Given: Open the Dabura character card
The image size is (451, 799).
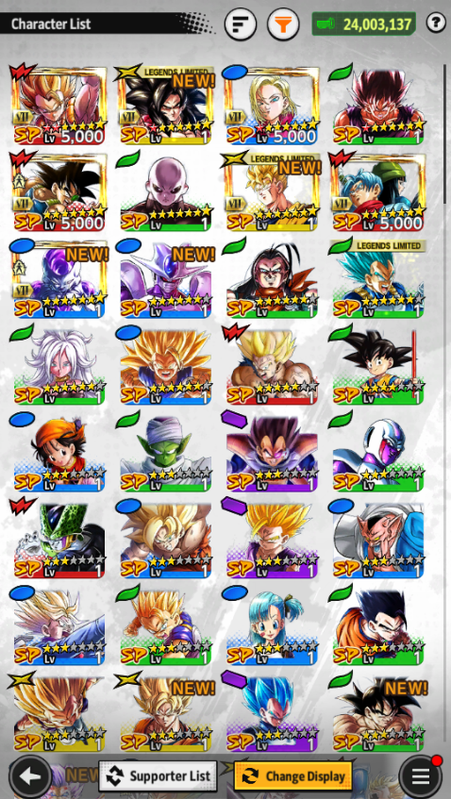Looking at the screenshot, I should [378, 539].
